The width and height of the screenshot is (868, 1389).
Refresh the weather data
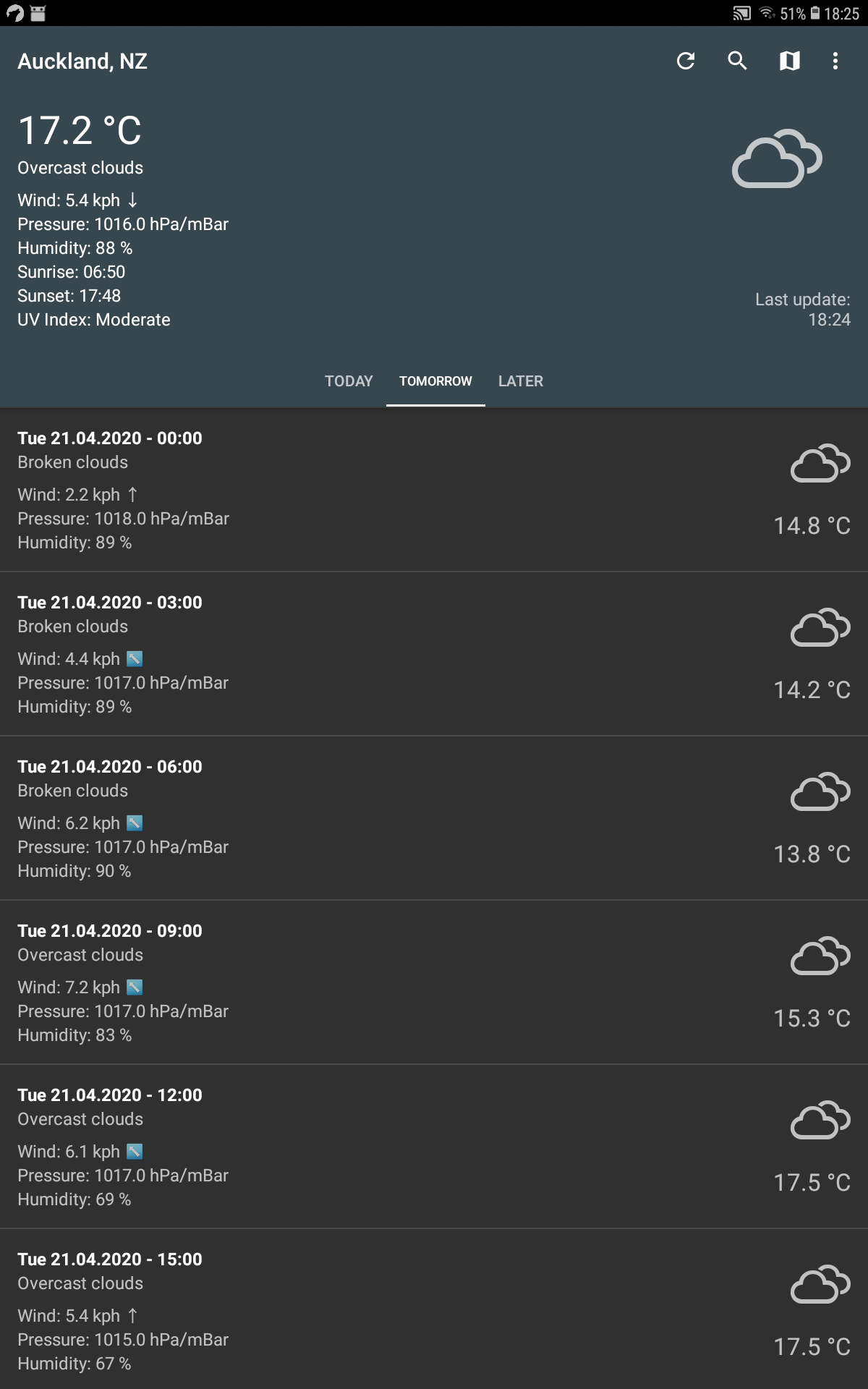686,61
